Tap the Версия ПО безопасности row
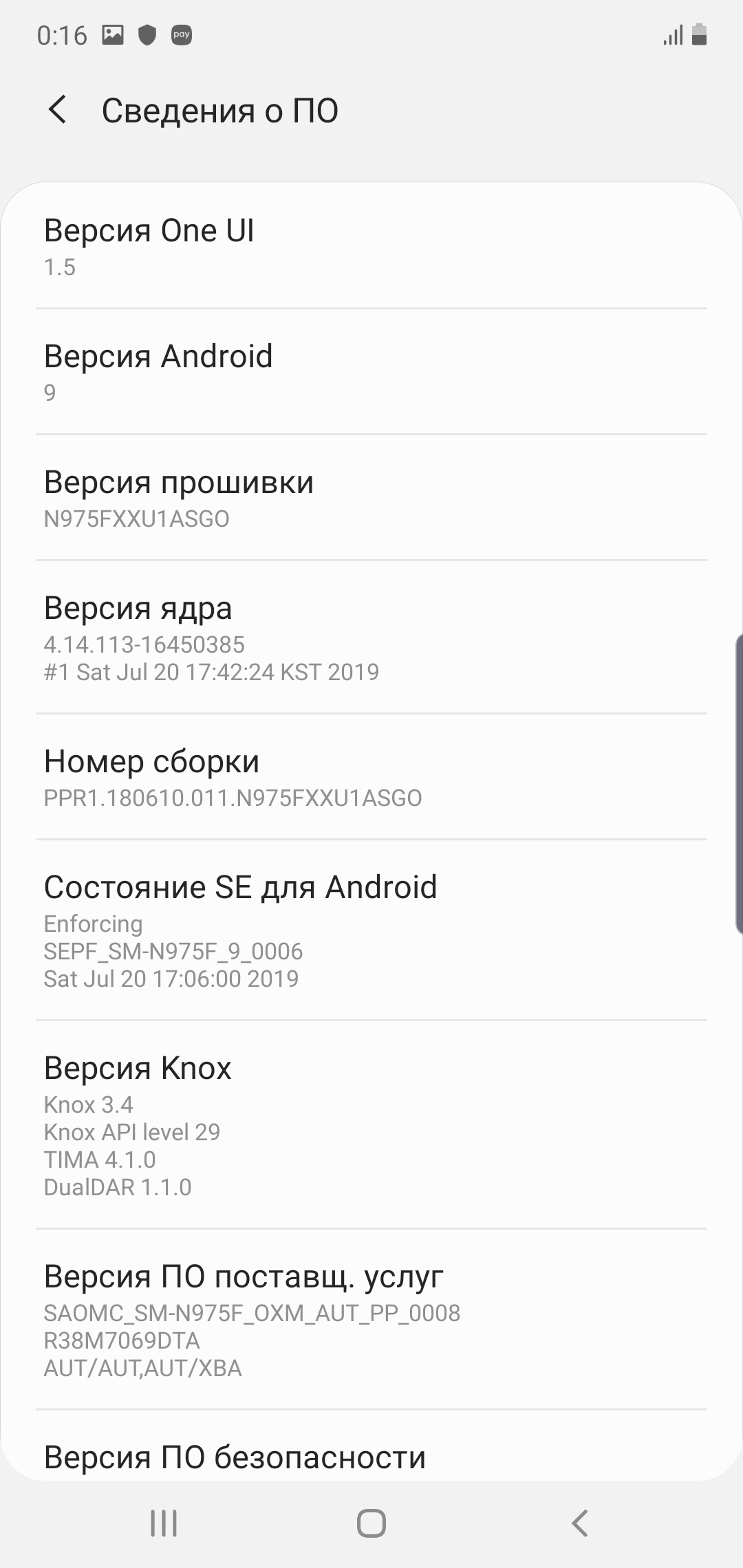 click(x=371, y=1457)
